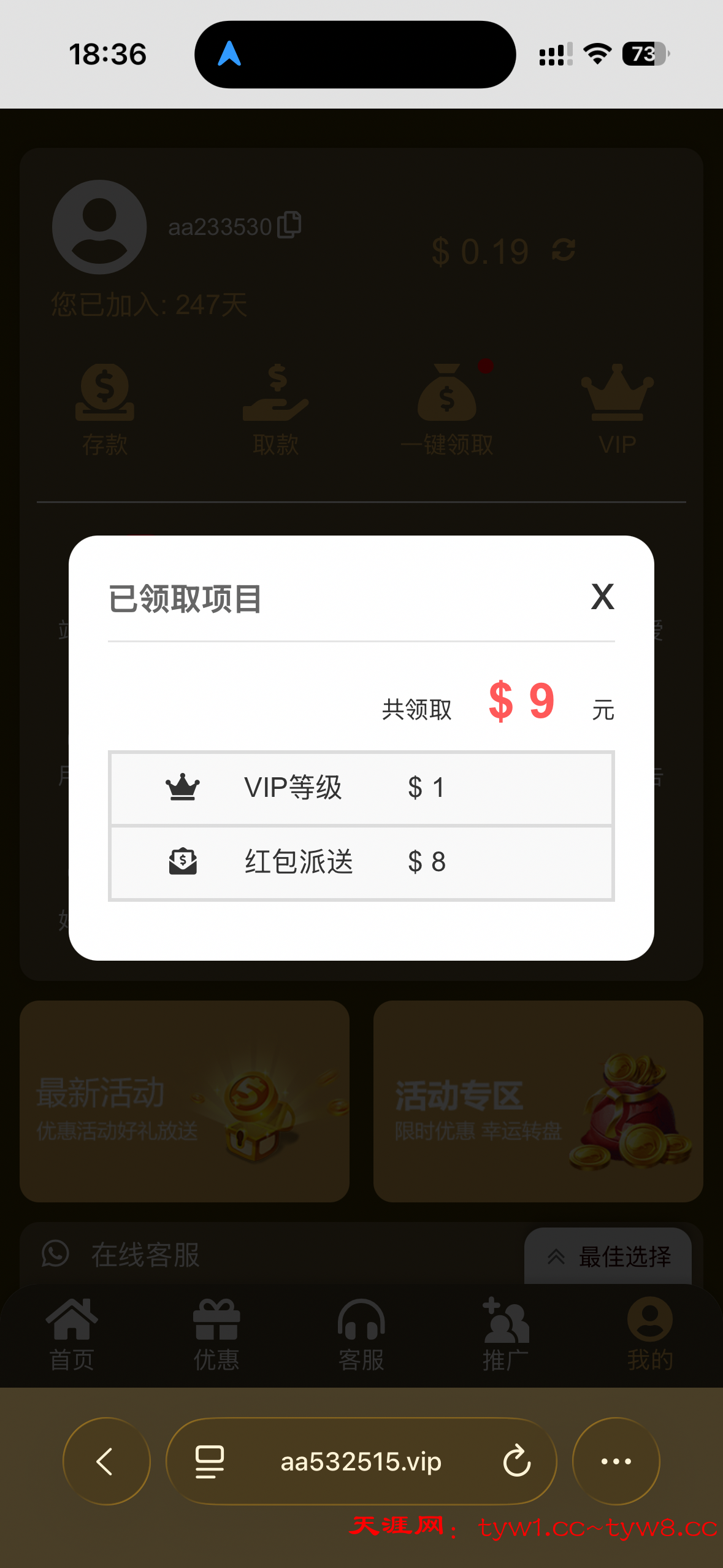723x1568 pixels.
Task: Tap the aa532515.vip address field
Action: point(361,1461)
